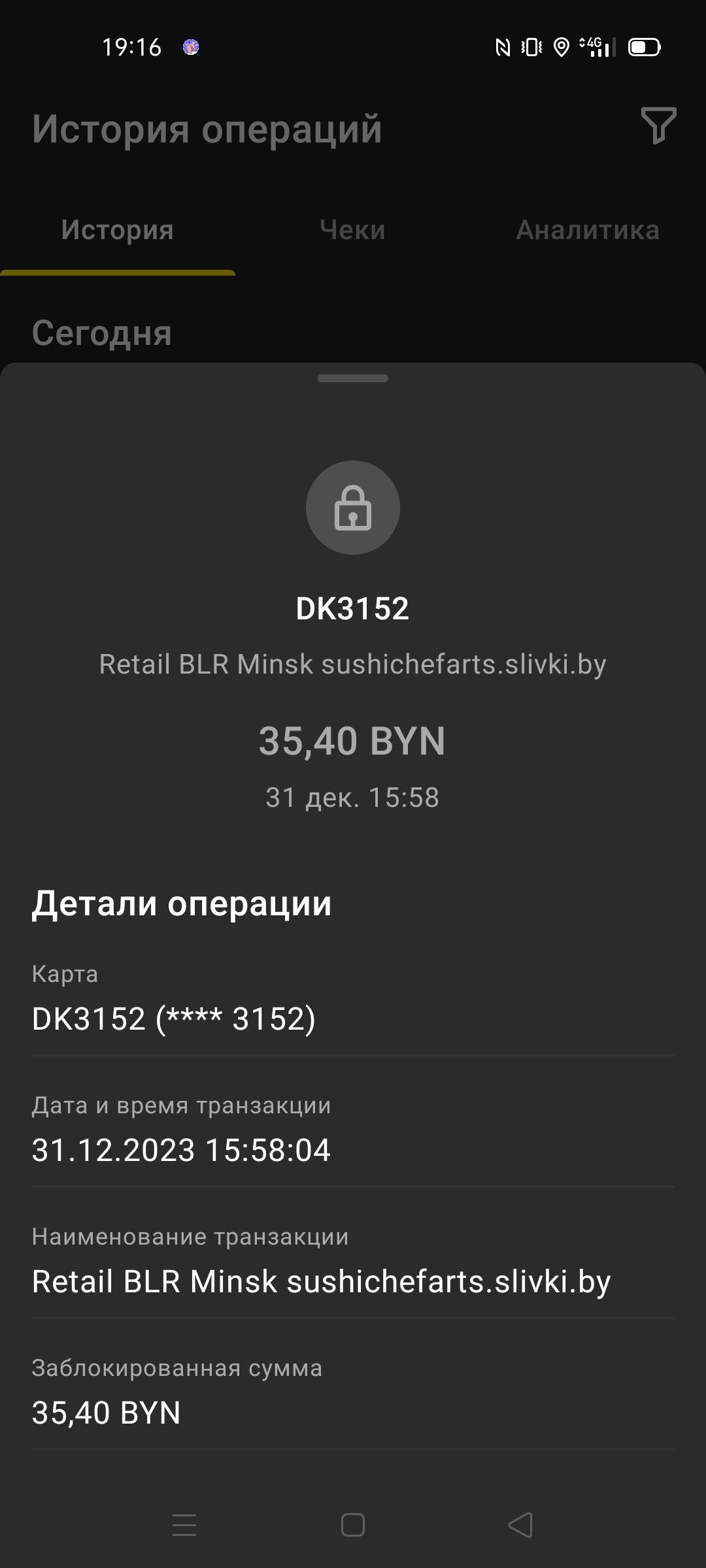Select the История tab
The width and height of the screenshot is (706, 1568).
point(118,230)
